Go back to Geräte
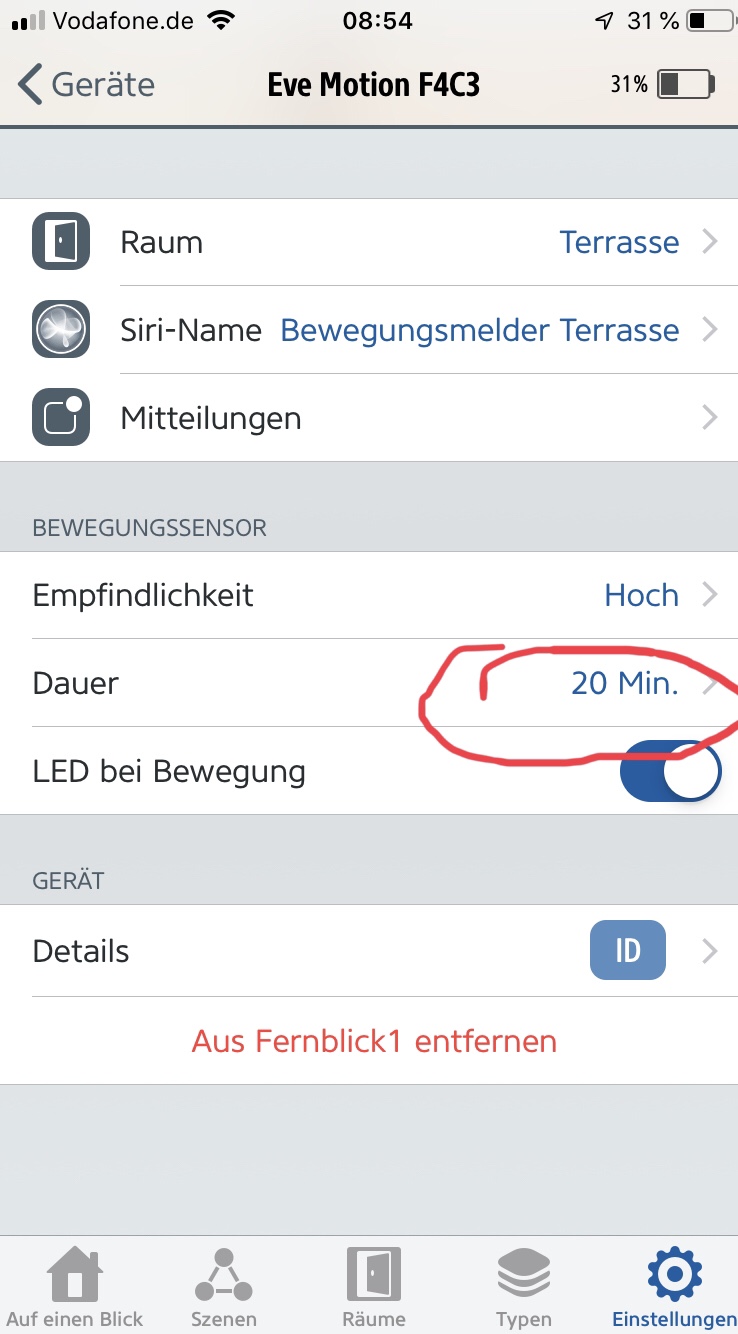Image resolution: width=738 pixels, height=1334 pixels. pyautogui.click(x=87, y=85)
